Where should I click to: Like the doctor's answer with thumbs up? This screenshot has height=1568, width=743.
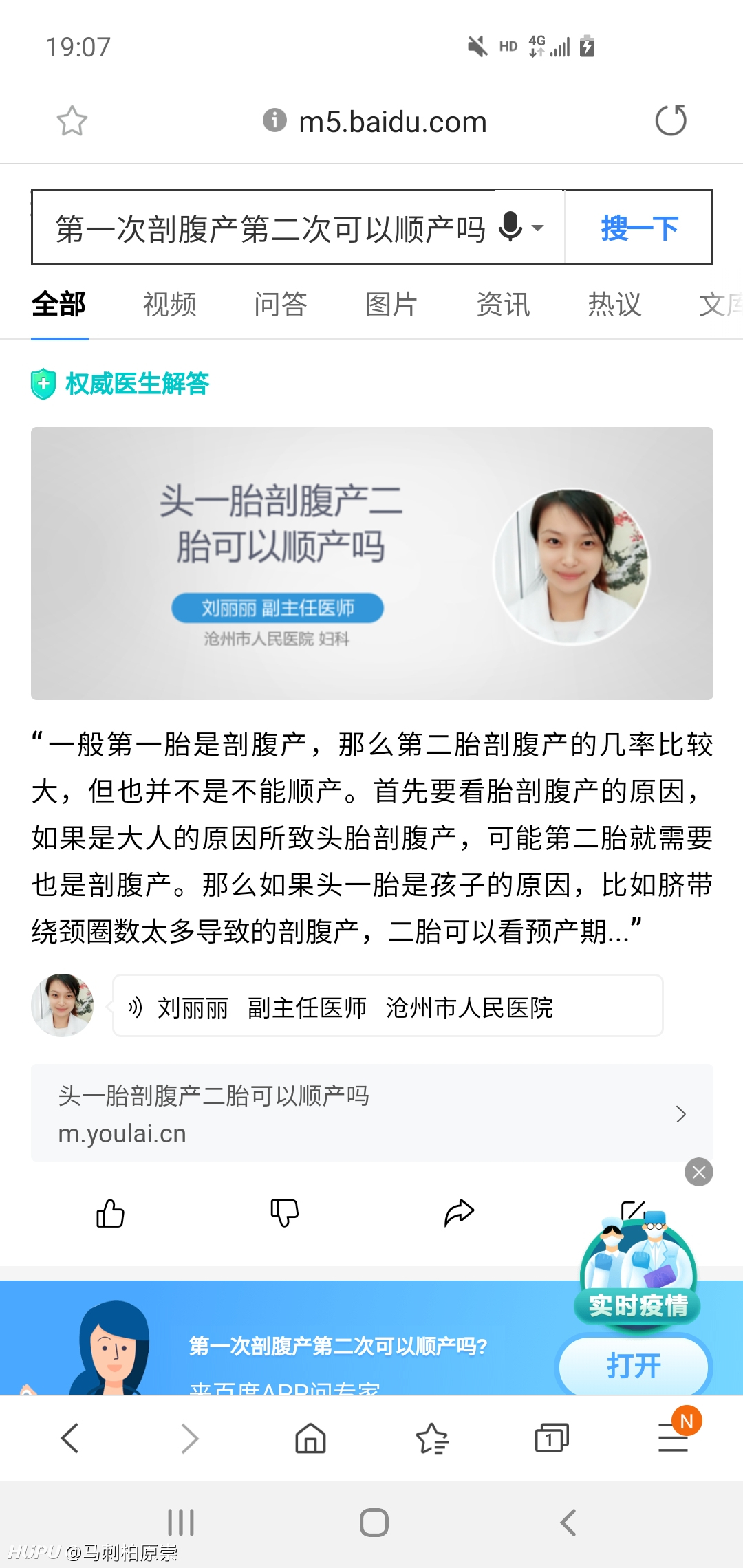pos(110,1213)
